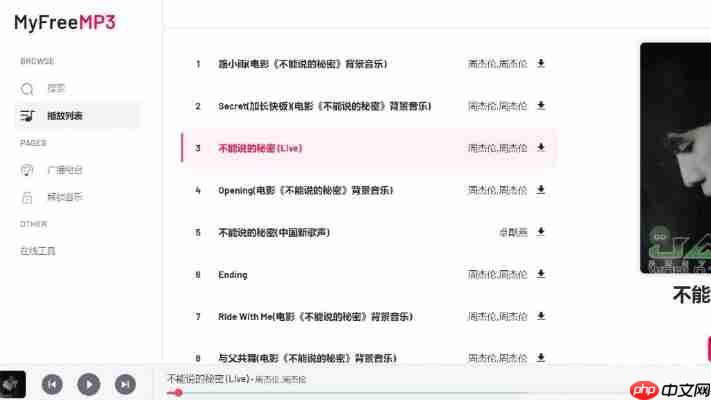Image resolution: width=711 pixels, height=400 pixels.
Task: Download Secret(加长快板) track
Action: coord(541,105)
